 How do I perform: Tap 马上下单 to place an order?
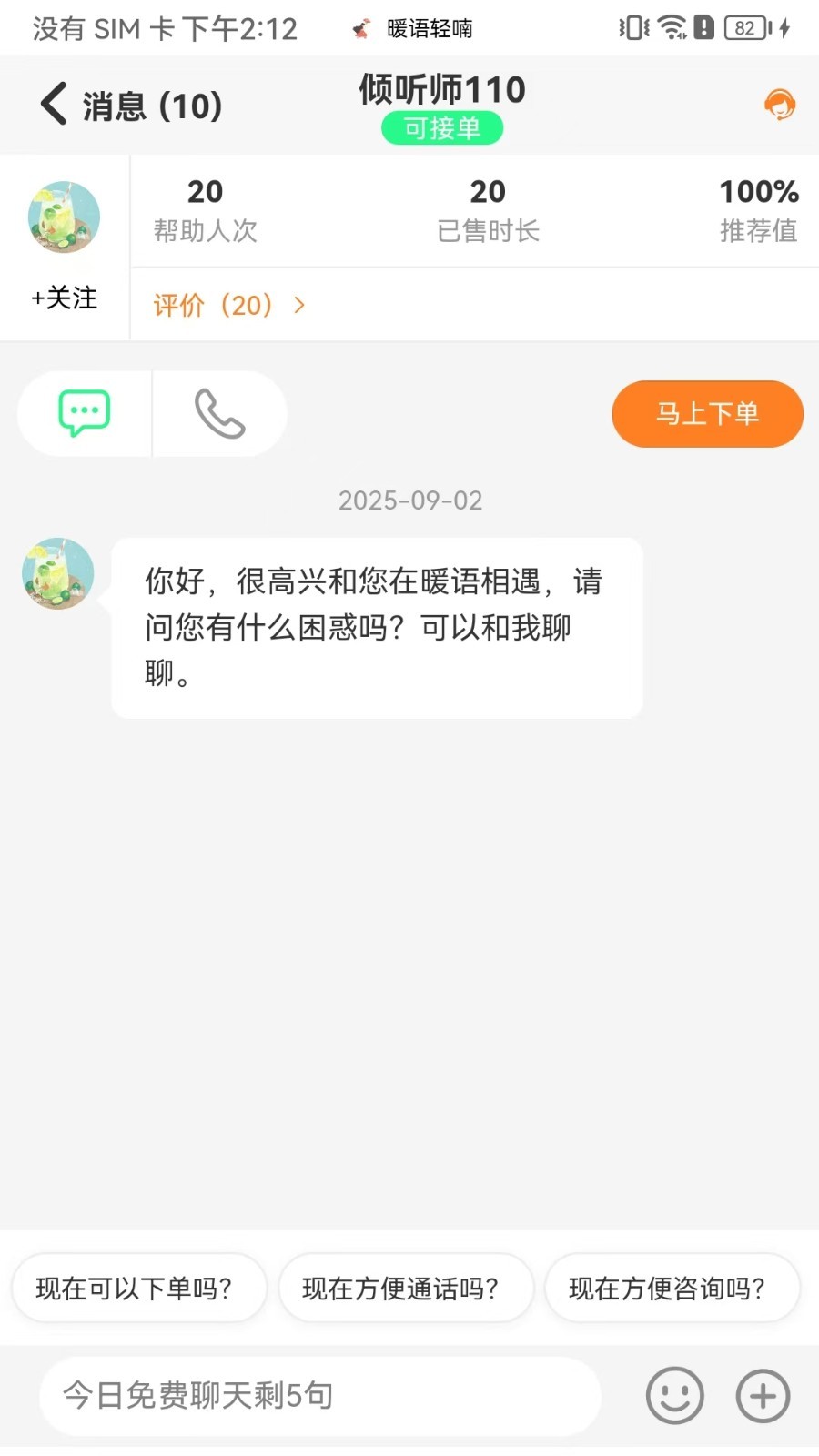[x=707, y=414]
